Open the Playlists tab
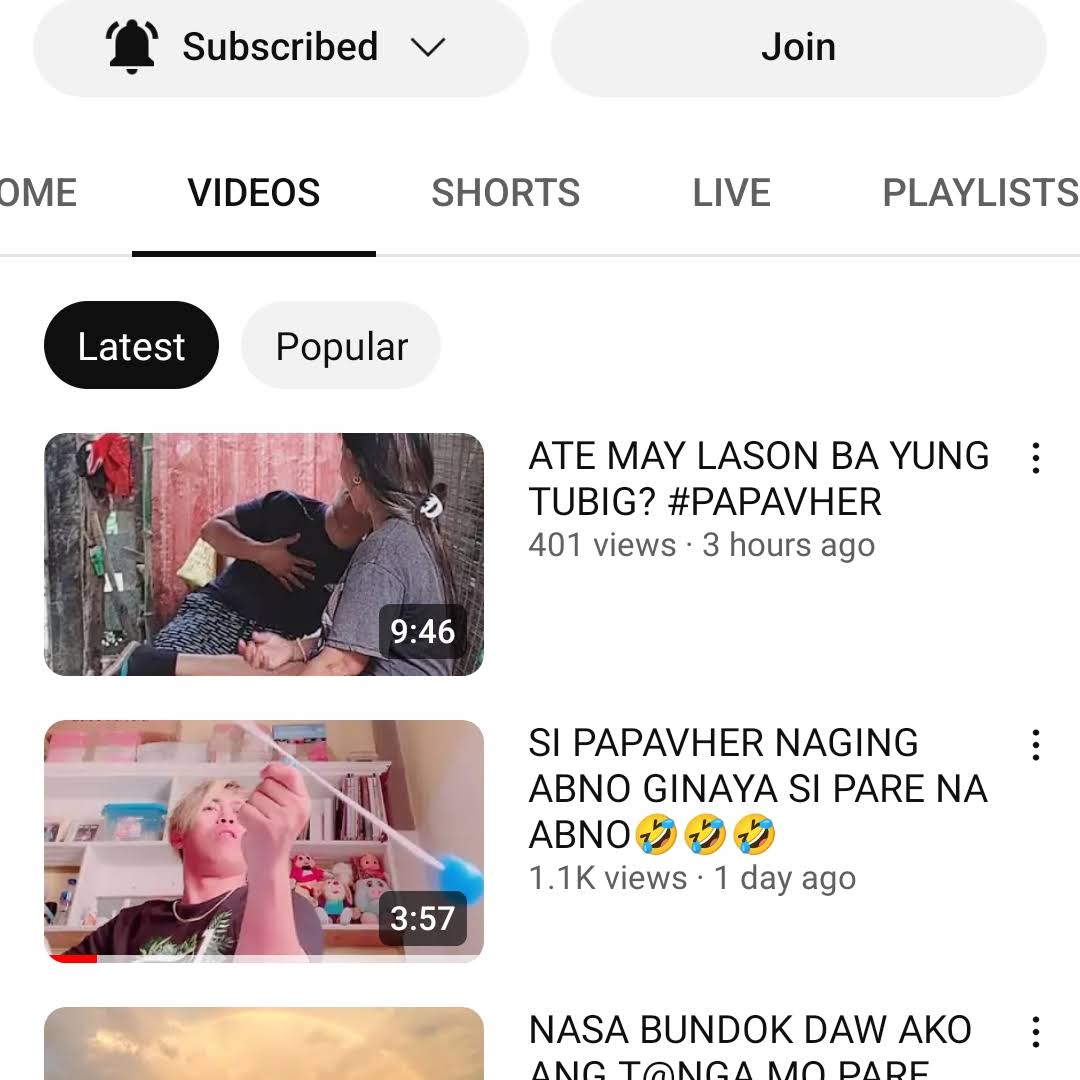Image resolution: width=1080 pixels, height=1080 pixels. pos(979,193)
